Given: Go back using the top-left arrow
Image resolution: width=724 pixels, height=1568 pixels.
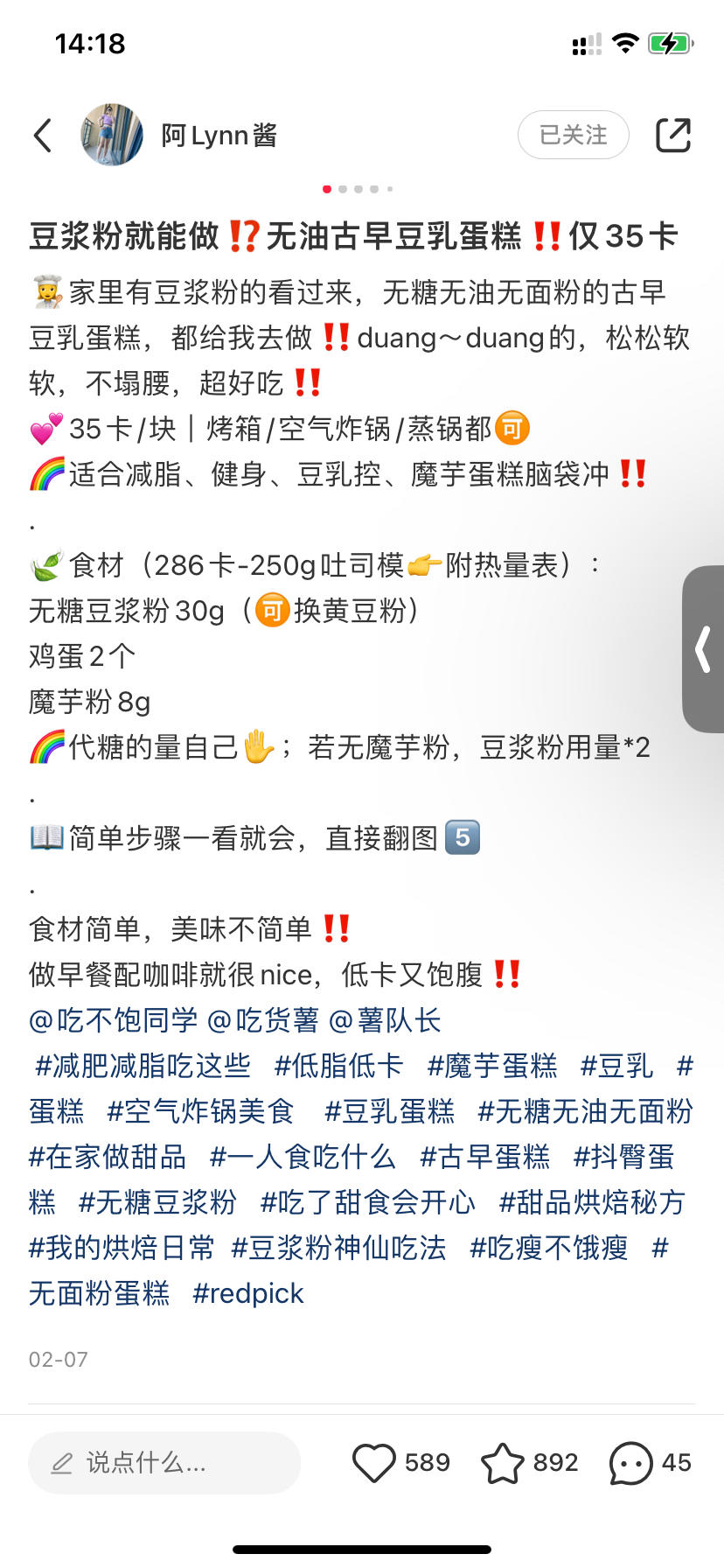Looking at the screenshot, I should [43, 136].
